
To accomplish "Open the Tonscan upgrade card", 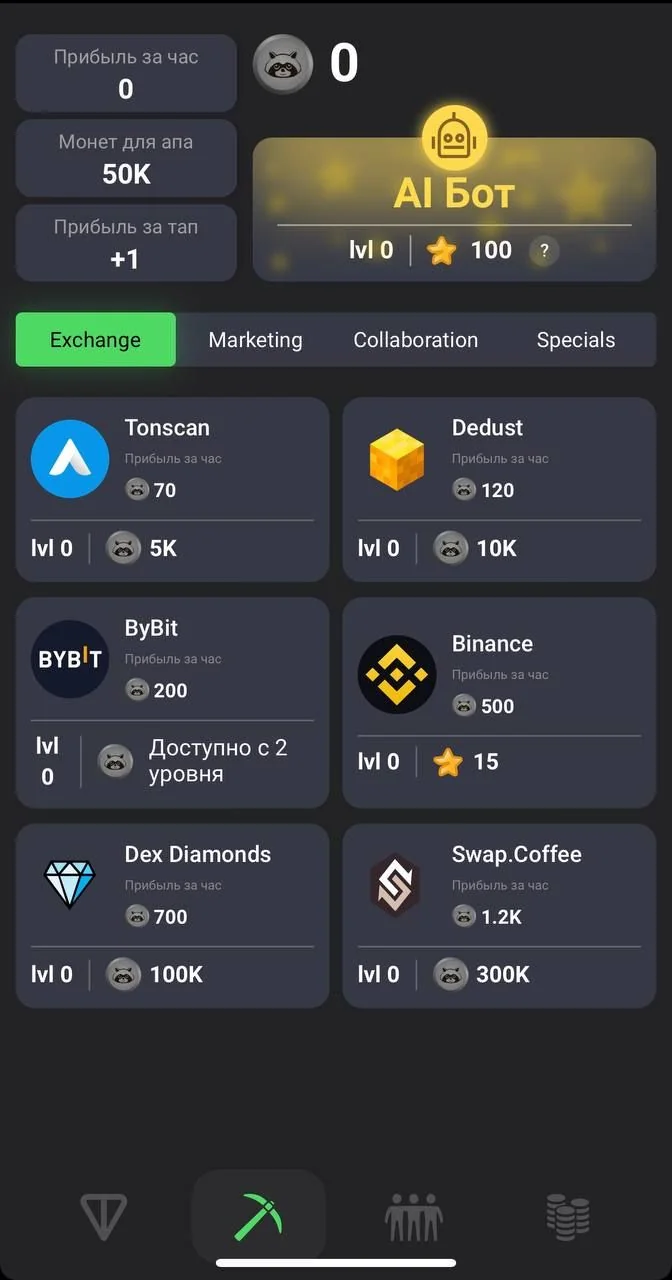I will (172, 489).
